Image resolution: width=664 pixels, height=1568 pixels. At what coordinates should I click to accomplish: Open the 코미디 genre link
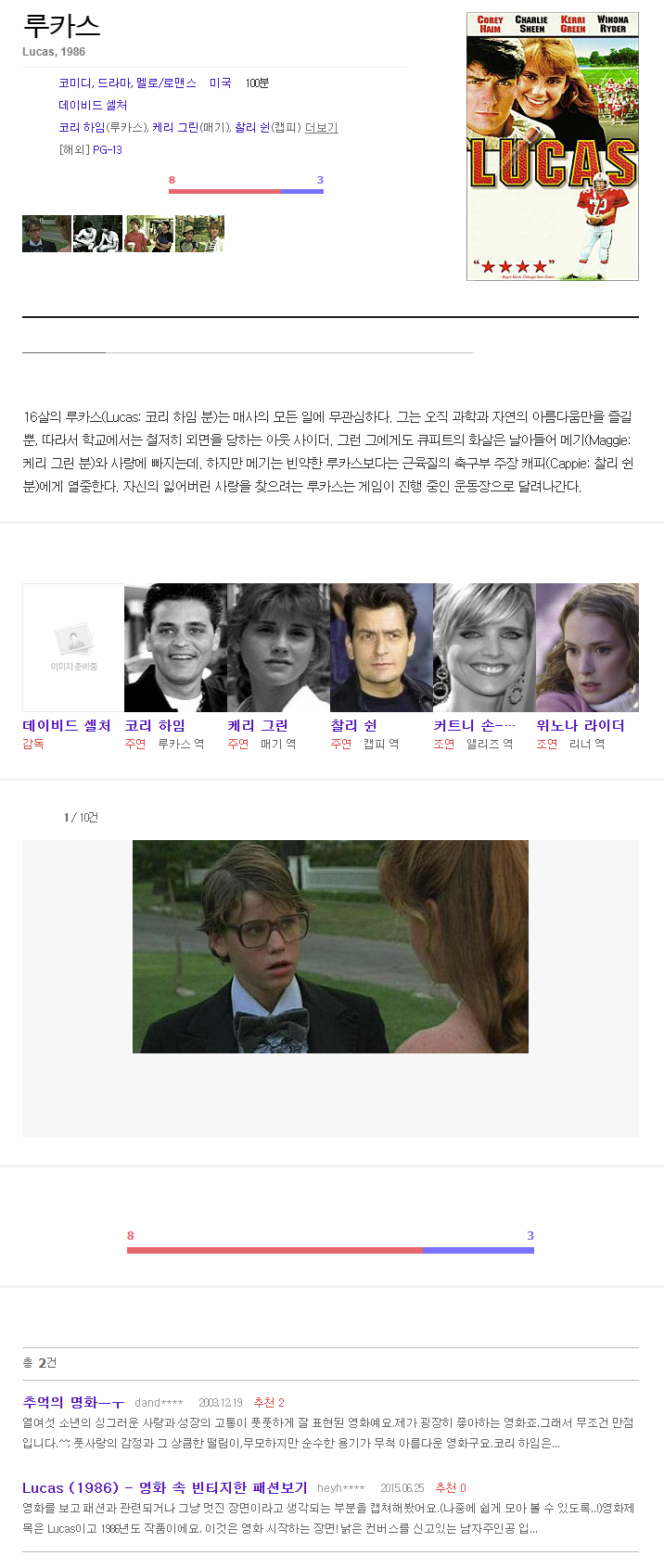point(74,83)
